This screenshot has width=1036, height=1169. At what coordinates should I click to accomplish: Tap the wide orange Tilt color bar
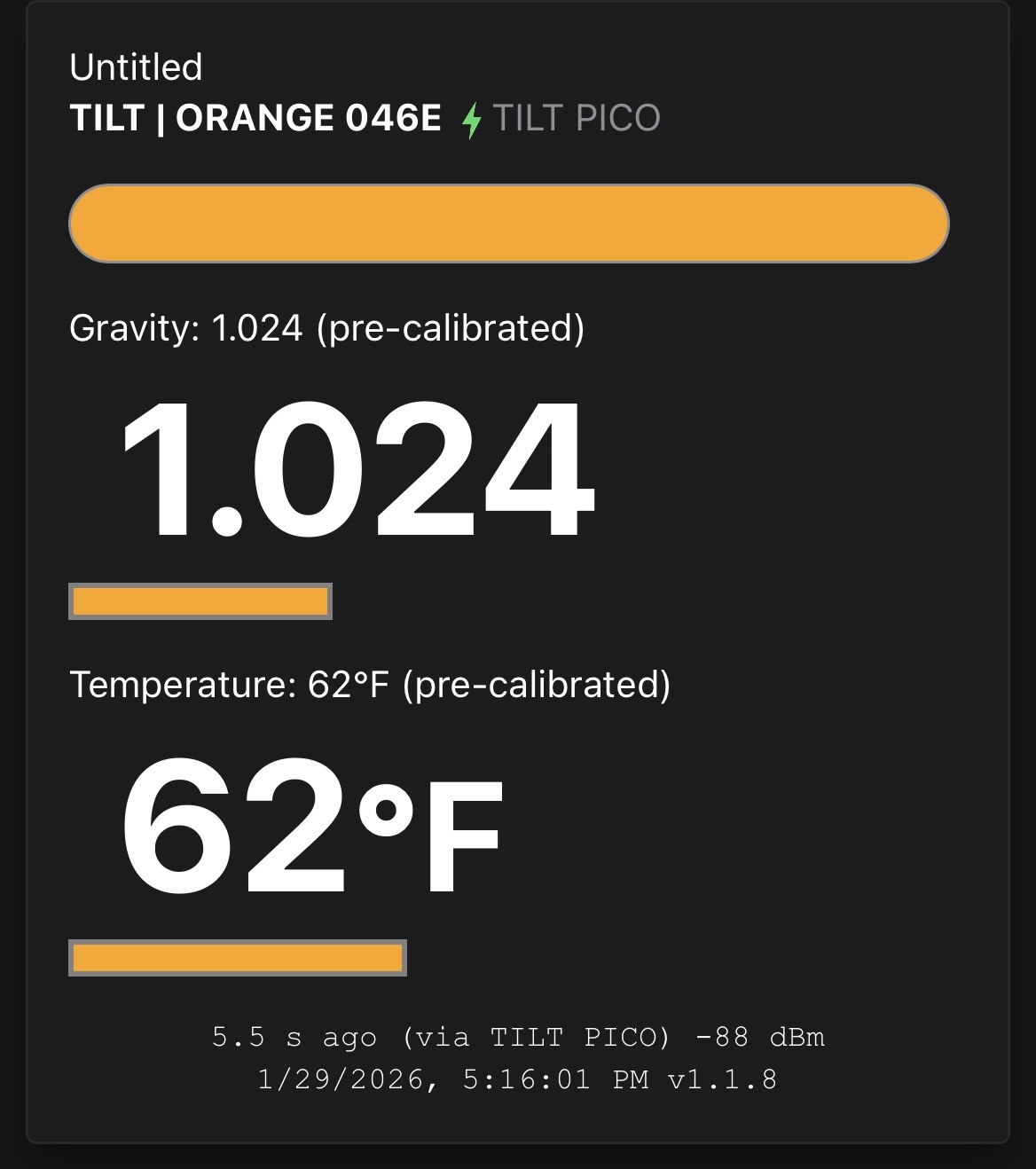pyautogui.click(x=508, y=224)
